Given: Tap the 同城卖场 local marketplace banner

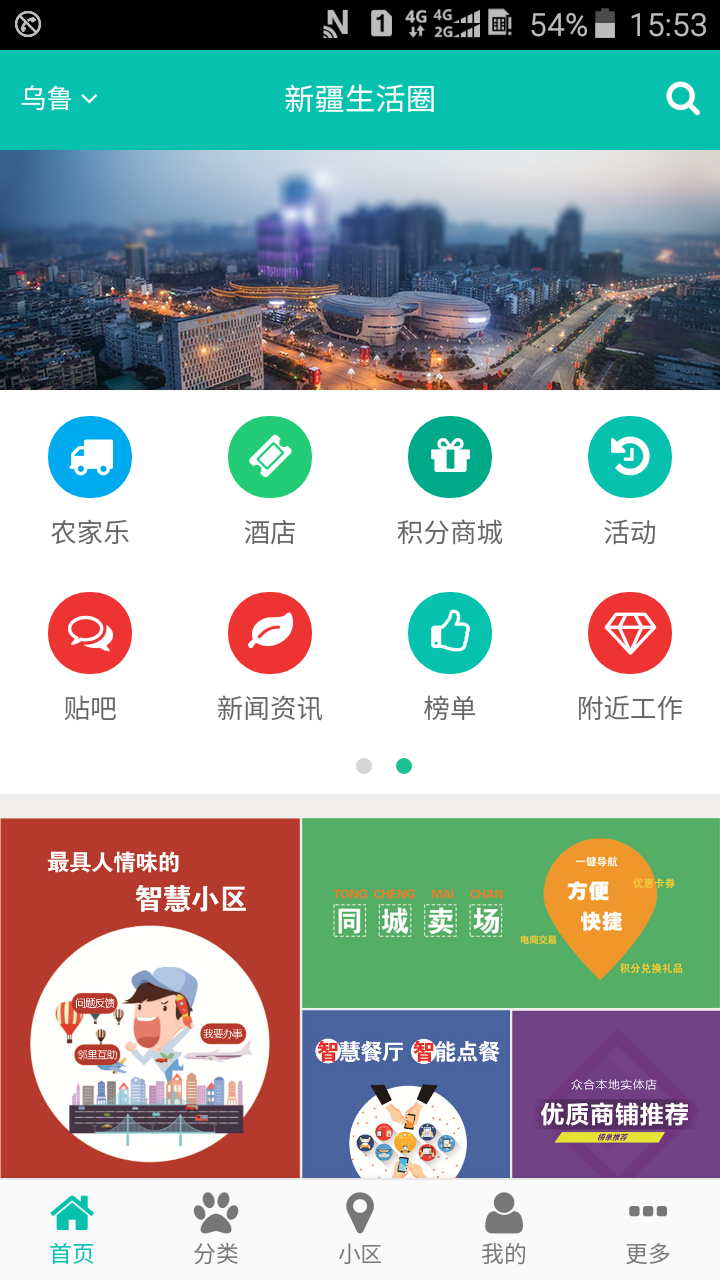Looking at the screenshot, I should coord(509,912).
